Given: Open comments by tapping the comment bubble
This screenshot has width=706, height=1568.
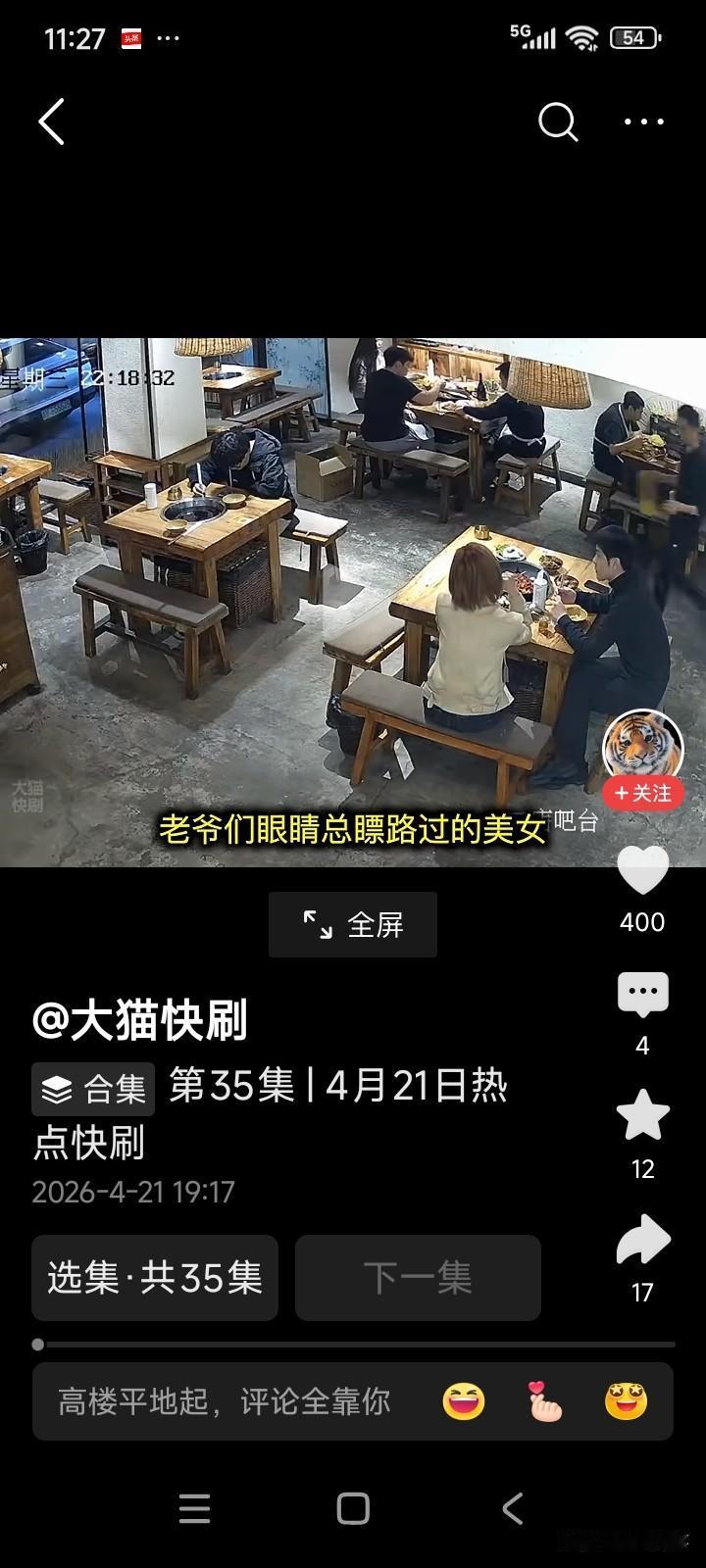Looking at the screenshot, I should coord(642,992).
